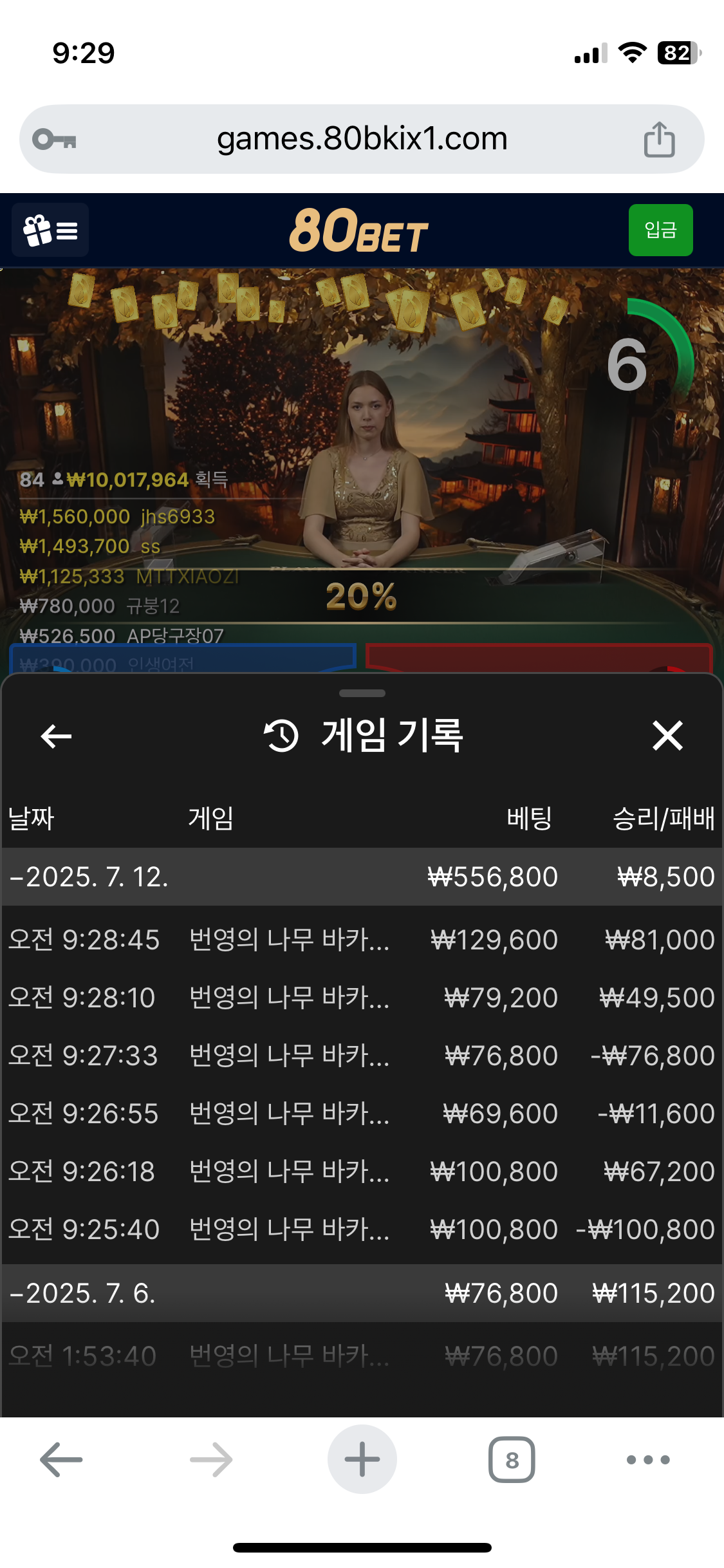Go back from the 게임 기록 panel
The height and width of the screenshot is (1568, 724).
(x=56, y=736)
